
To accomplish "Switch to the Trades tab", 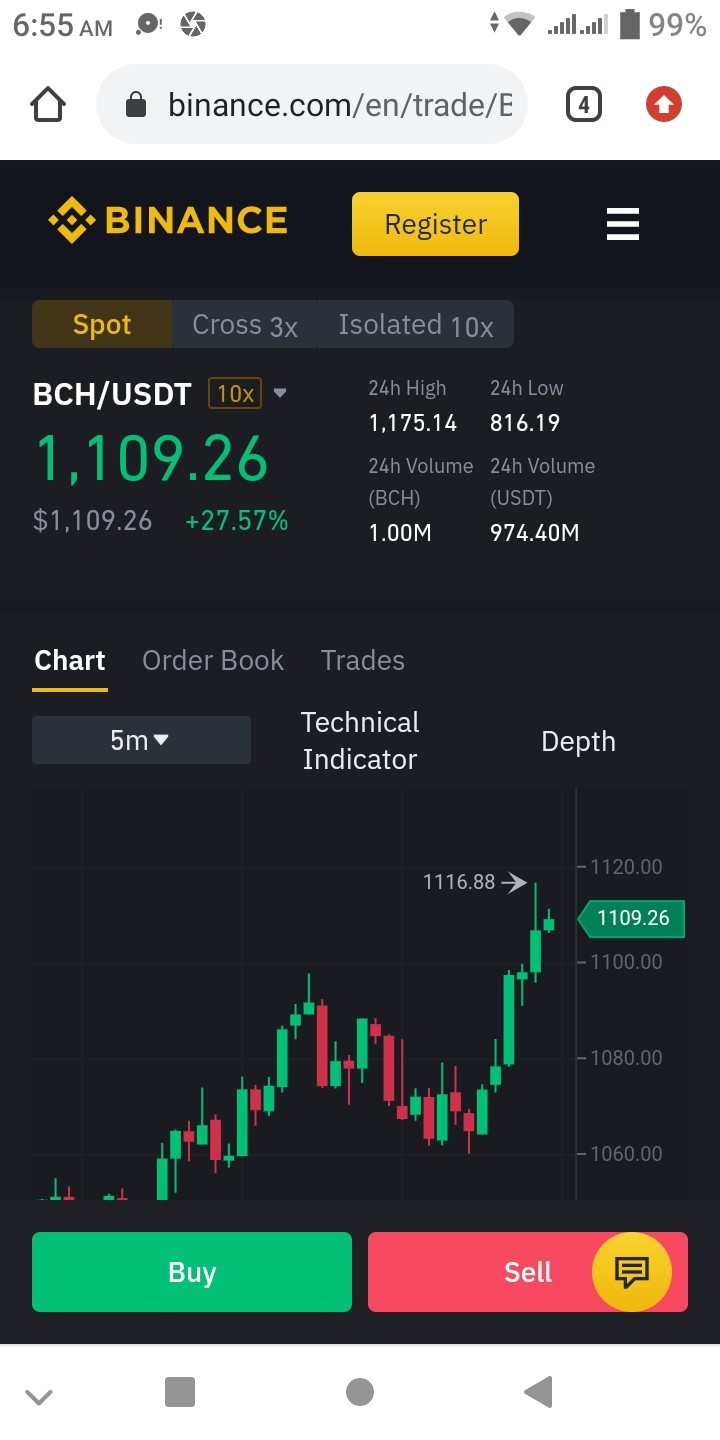I will [363, 660].
